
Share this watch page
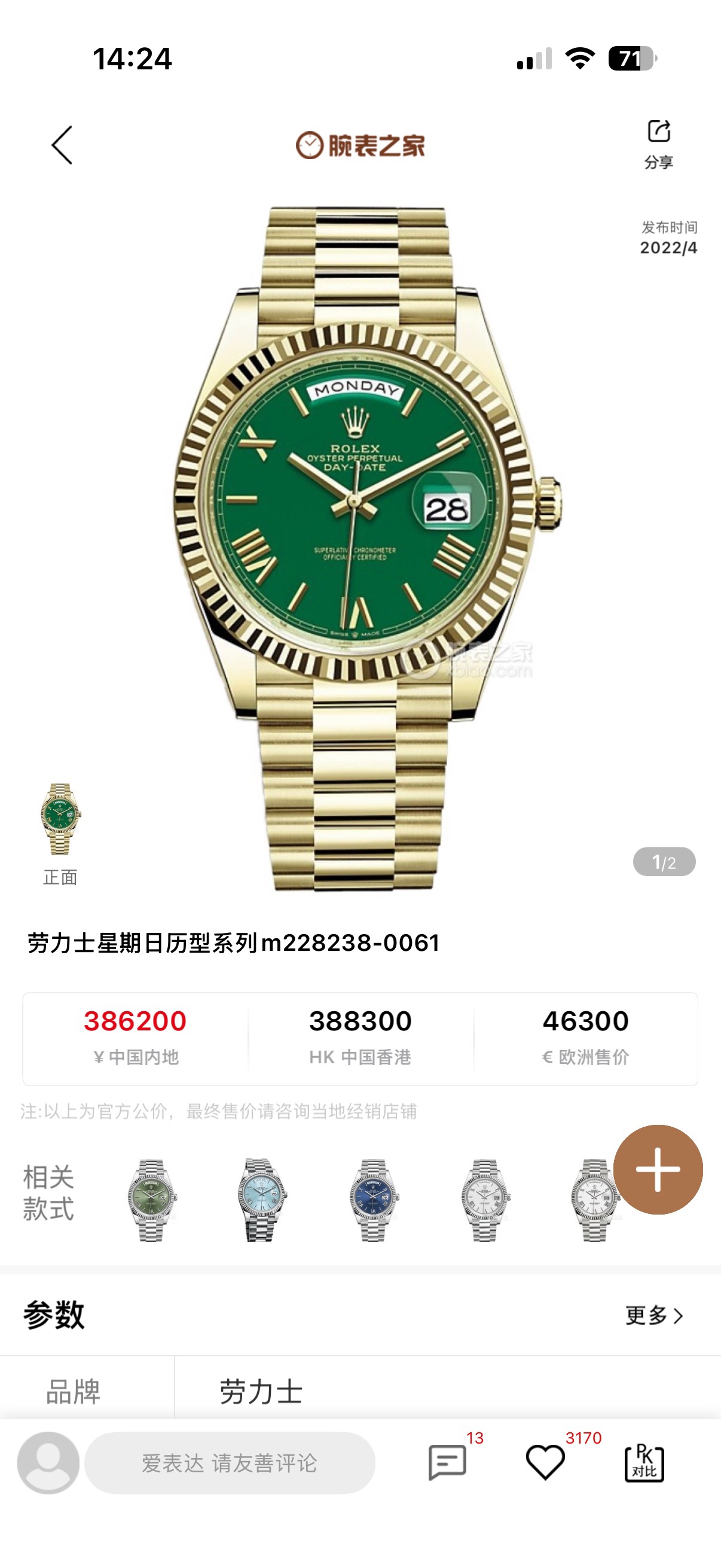658,143
